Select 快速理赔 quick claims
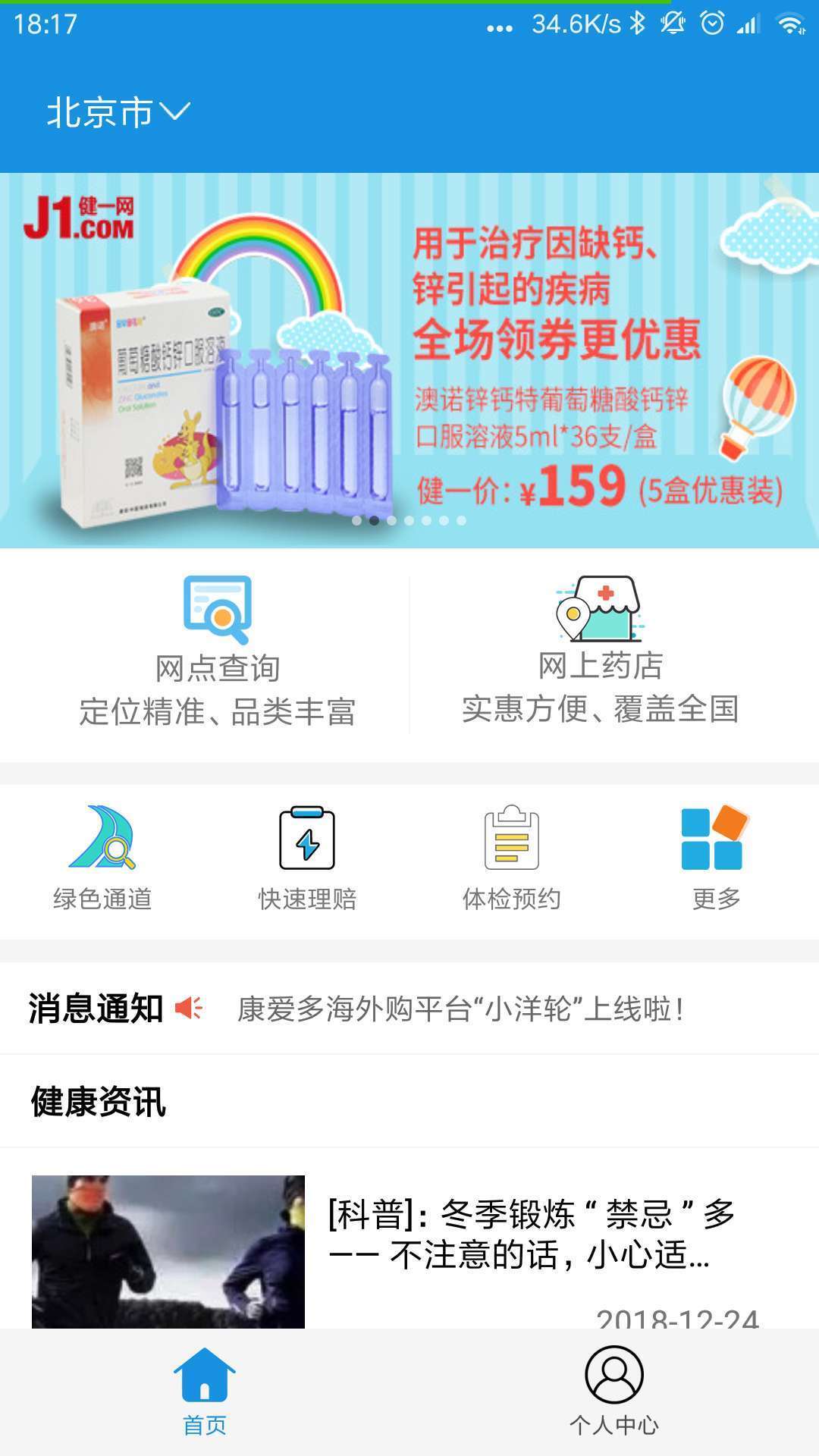This screenshot has height=1456, width=819. (x=307, y=858)
